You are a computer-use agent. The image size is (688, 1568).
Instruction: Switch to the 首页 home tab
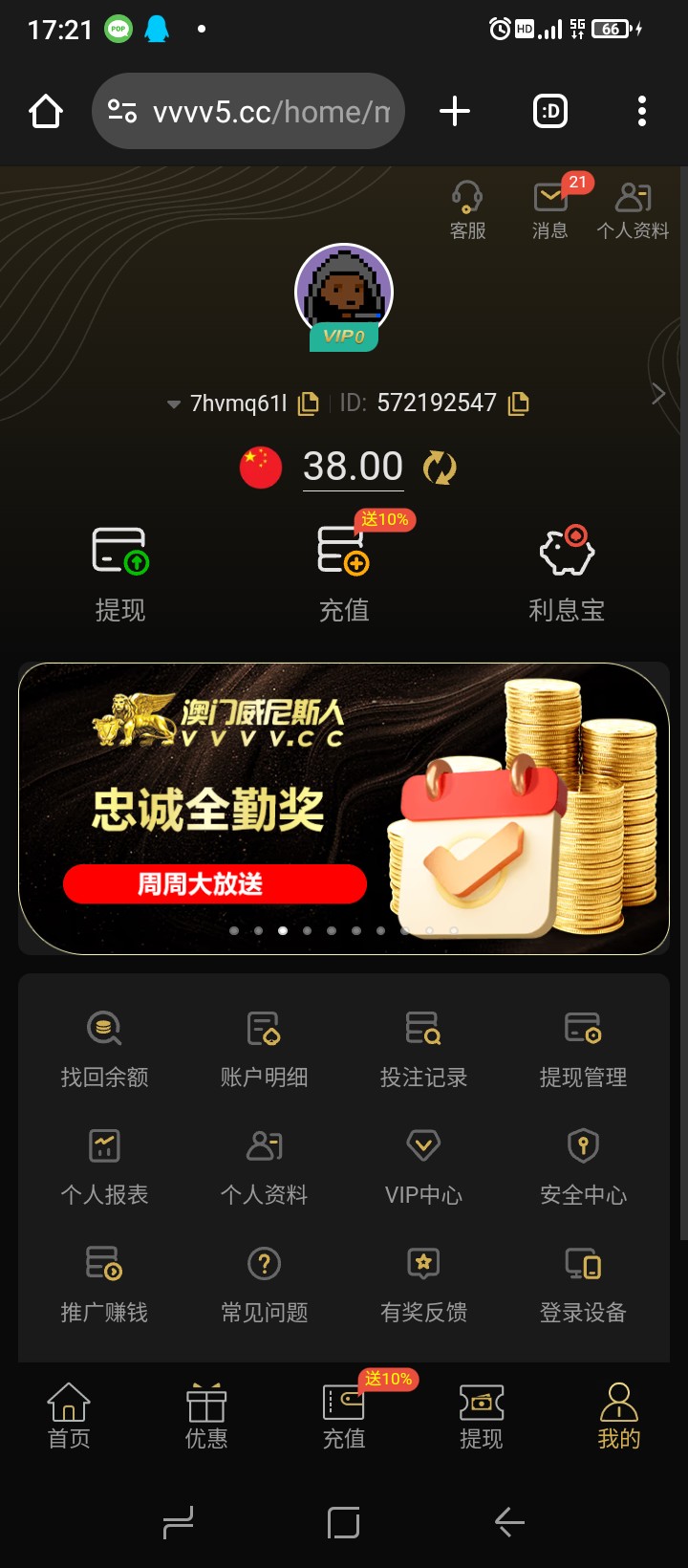coord(69,1416)
